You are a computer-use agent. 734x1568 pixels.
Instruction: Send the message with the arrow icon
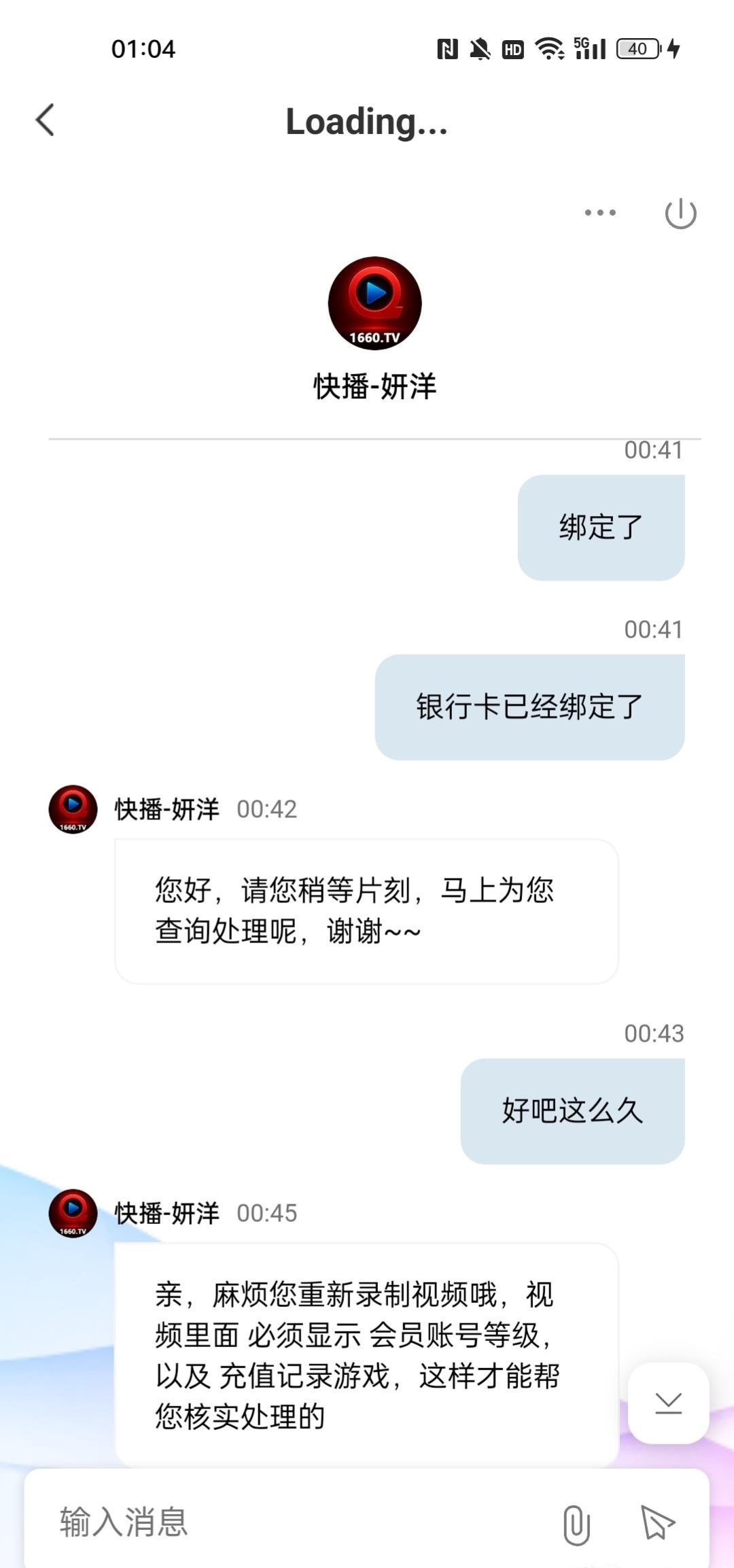pyautogui.click(x=657, y=1522)
